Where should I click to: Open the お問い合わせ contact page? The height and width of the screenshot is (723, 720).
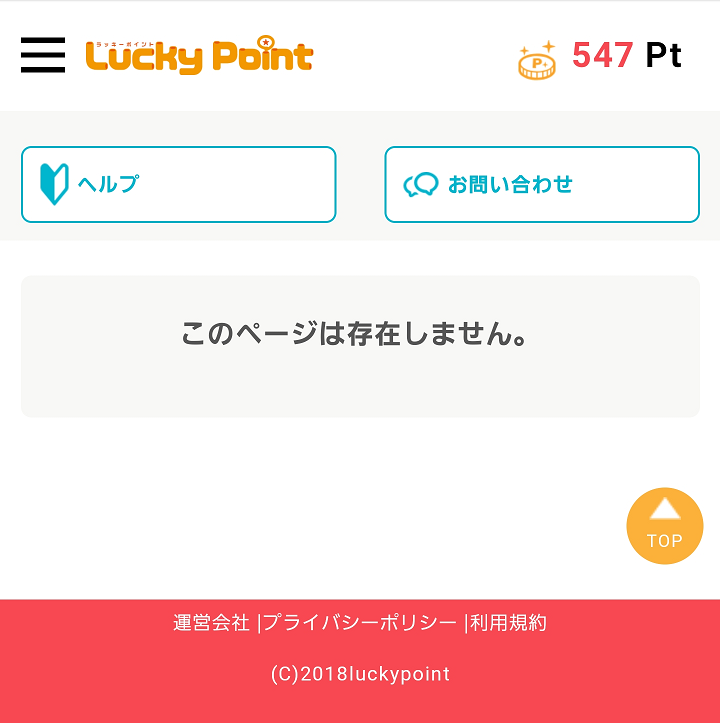click(541, 184)
